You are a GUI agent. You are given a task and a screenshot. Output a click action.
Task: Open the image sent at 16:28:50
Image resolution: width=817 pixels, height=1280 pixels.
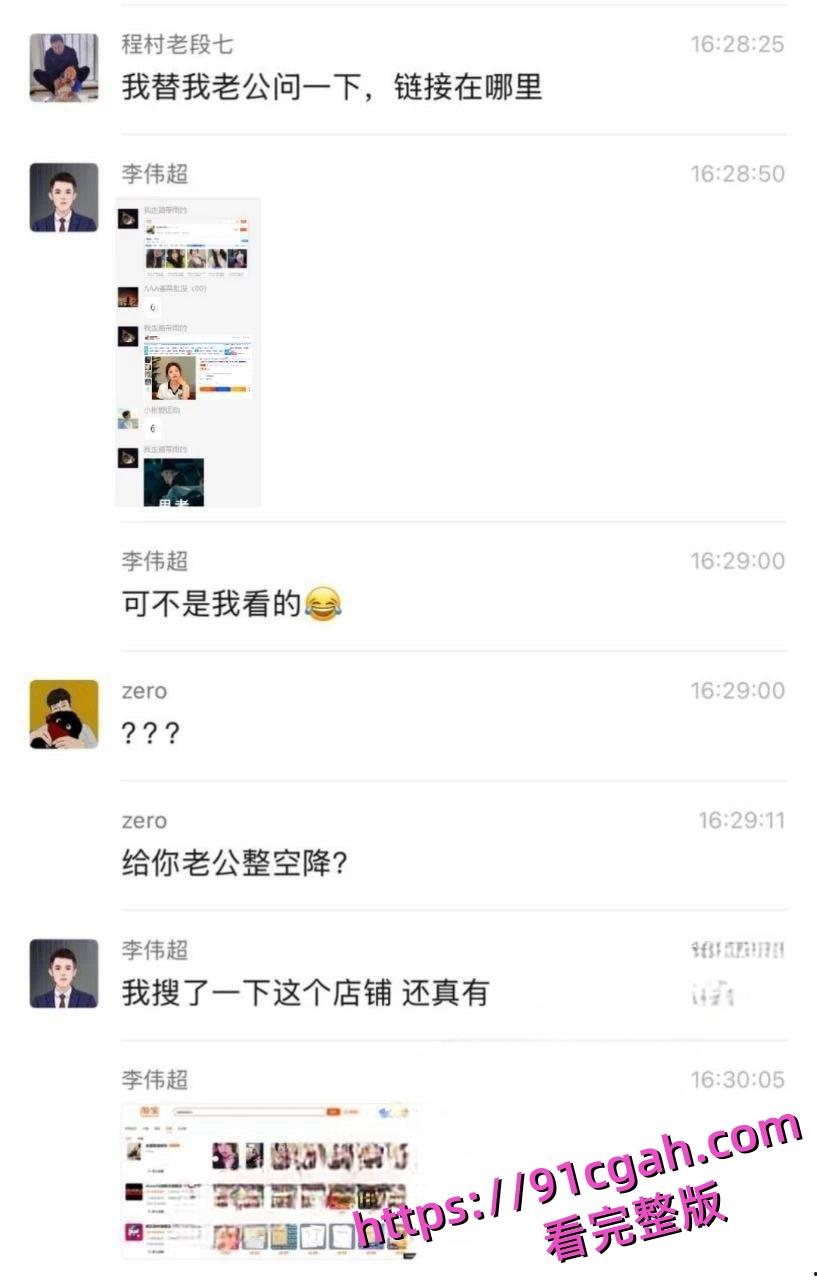[x=189, y=352]
